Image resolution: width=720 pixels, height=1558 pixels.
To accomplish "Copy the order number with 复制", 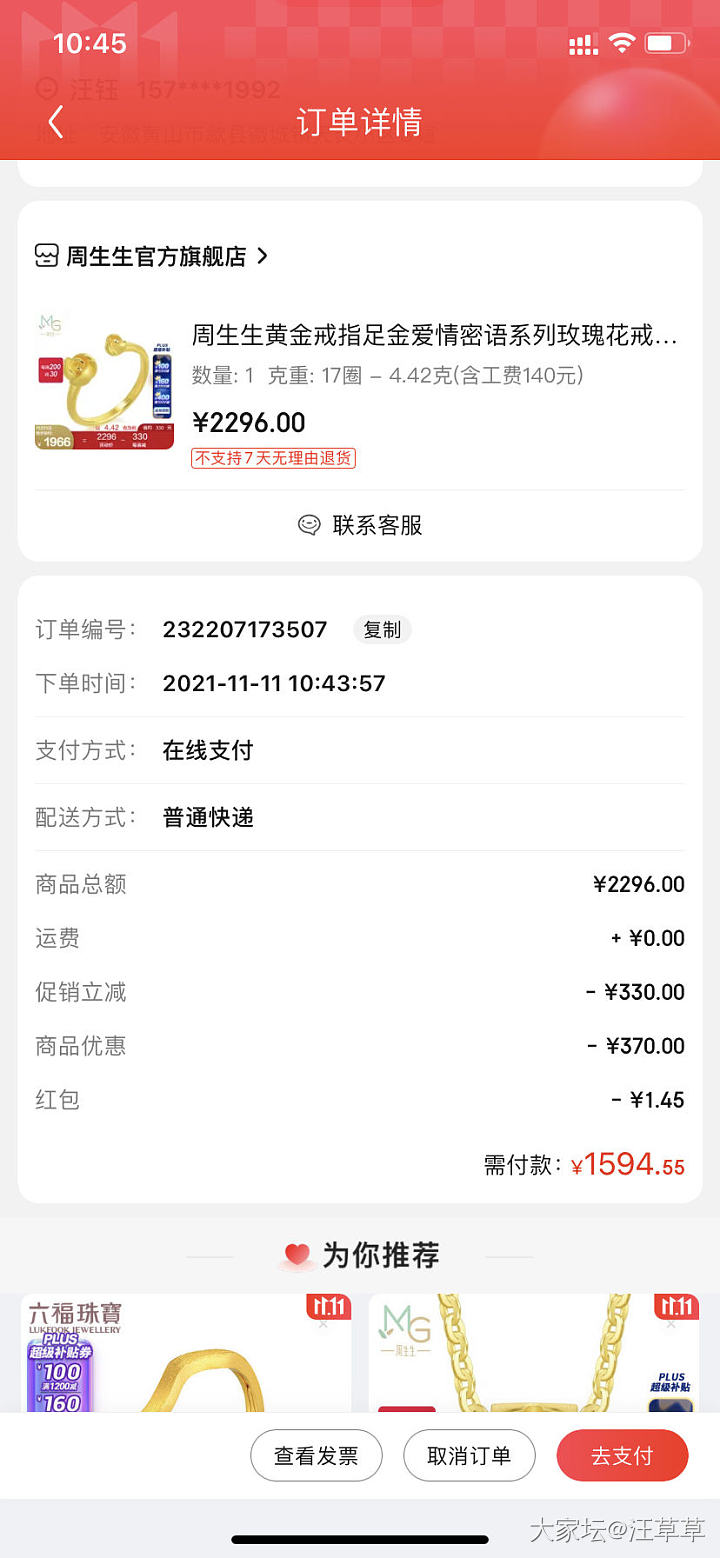I will tap(381, 630).
